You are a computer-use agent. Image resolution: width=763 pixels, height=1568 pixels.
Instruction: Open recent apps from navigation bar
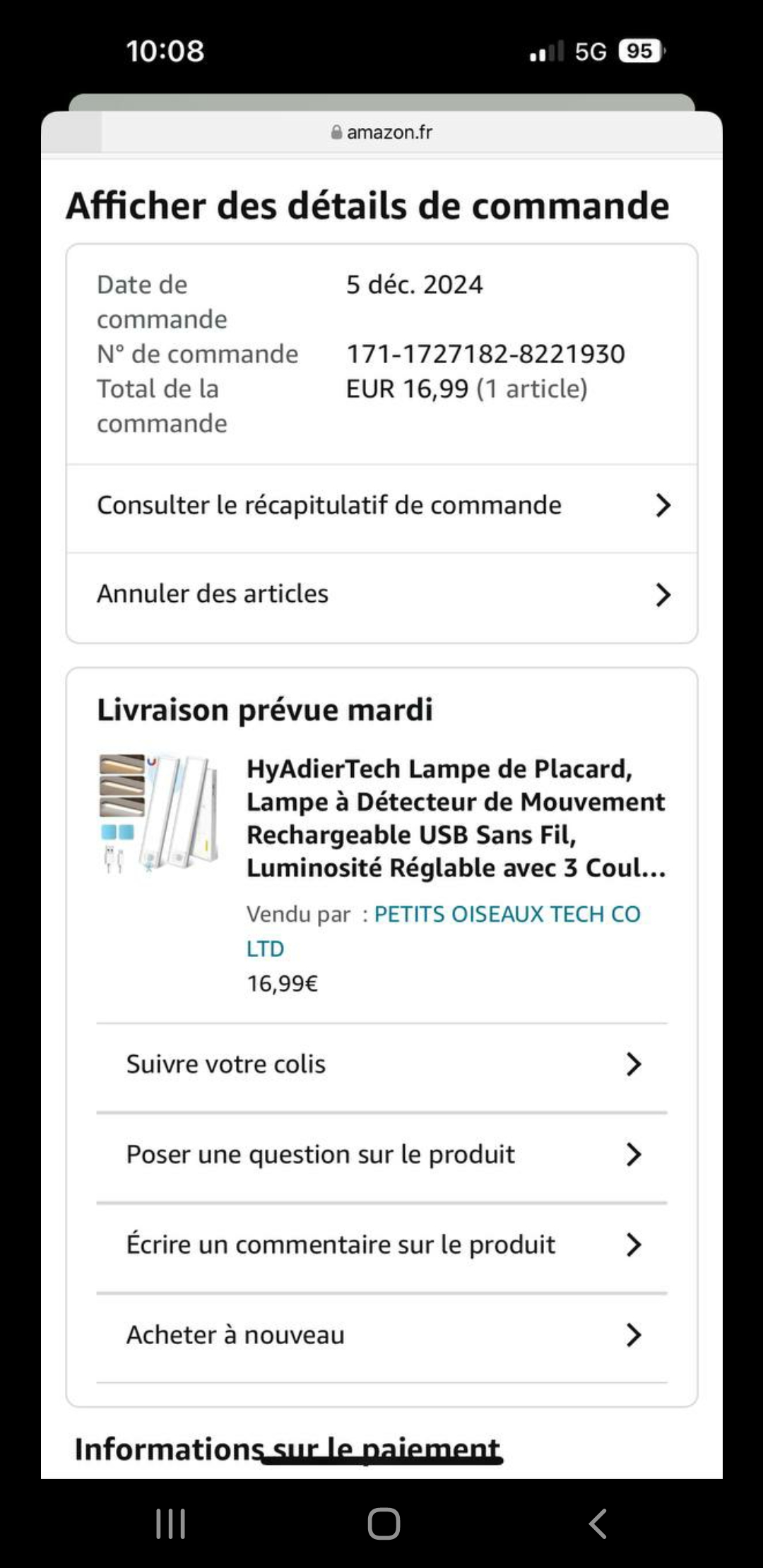tap(170, 1524)
